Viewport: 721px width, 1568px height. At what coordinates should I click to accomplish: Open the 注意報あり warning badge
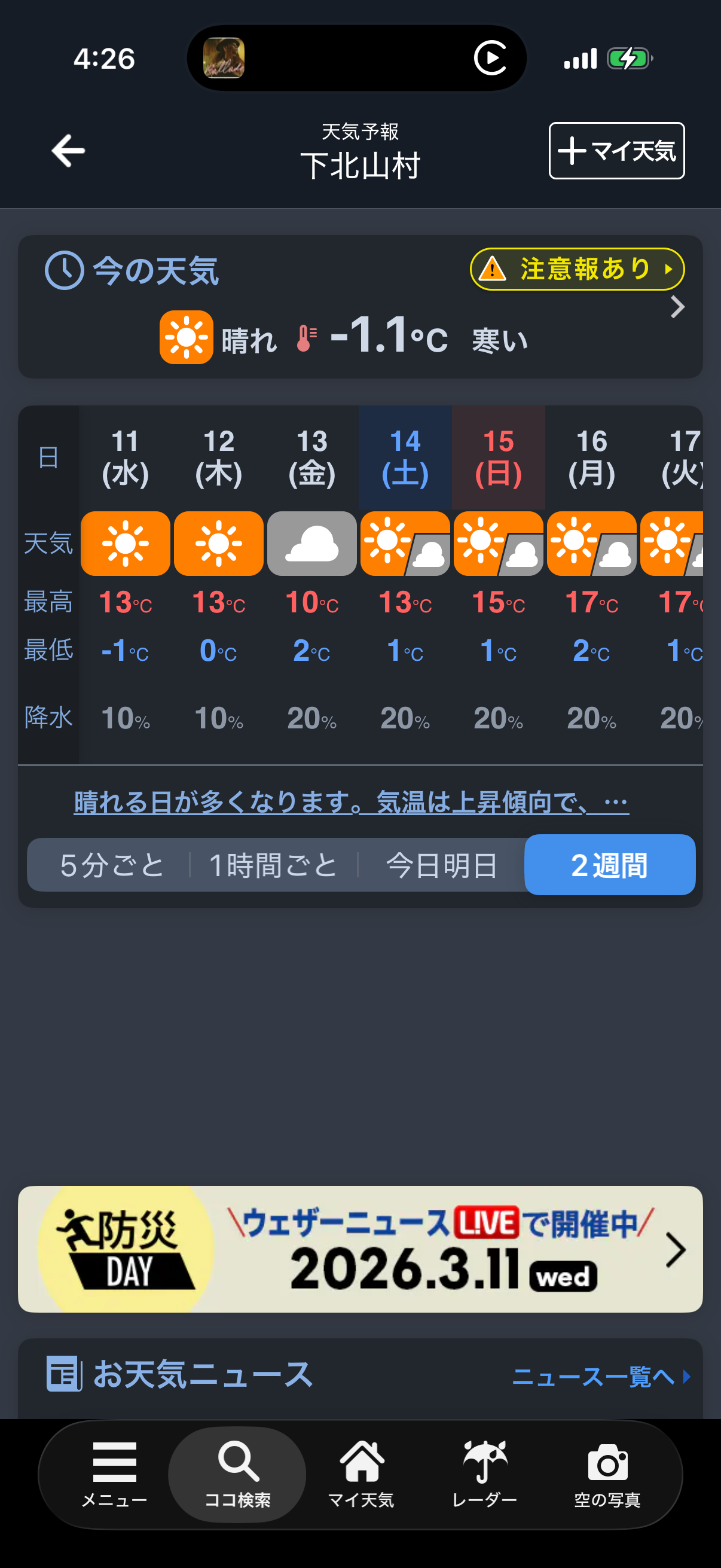577,269
